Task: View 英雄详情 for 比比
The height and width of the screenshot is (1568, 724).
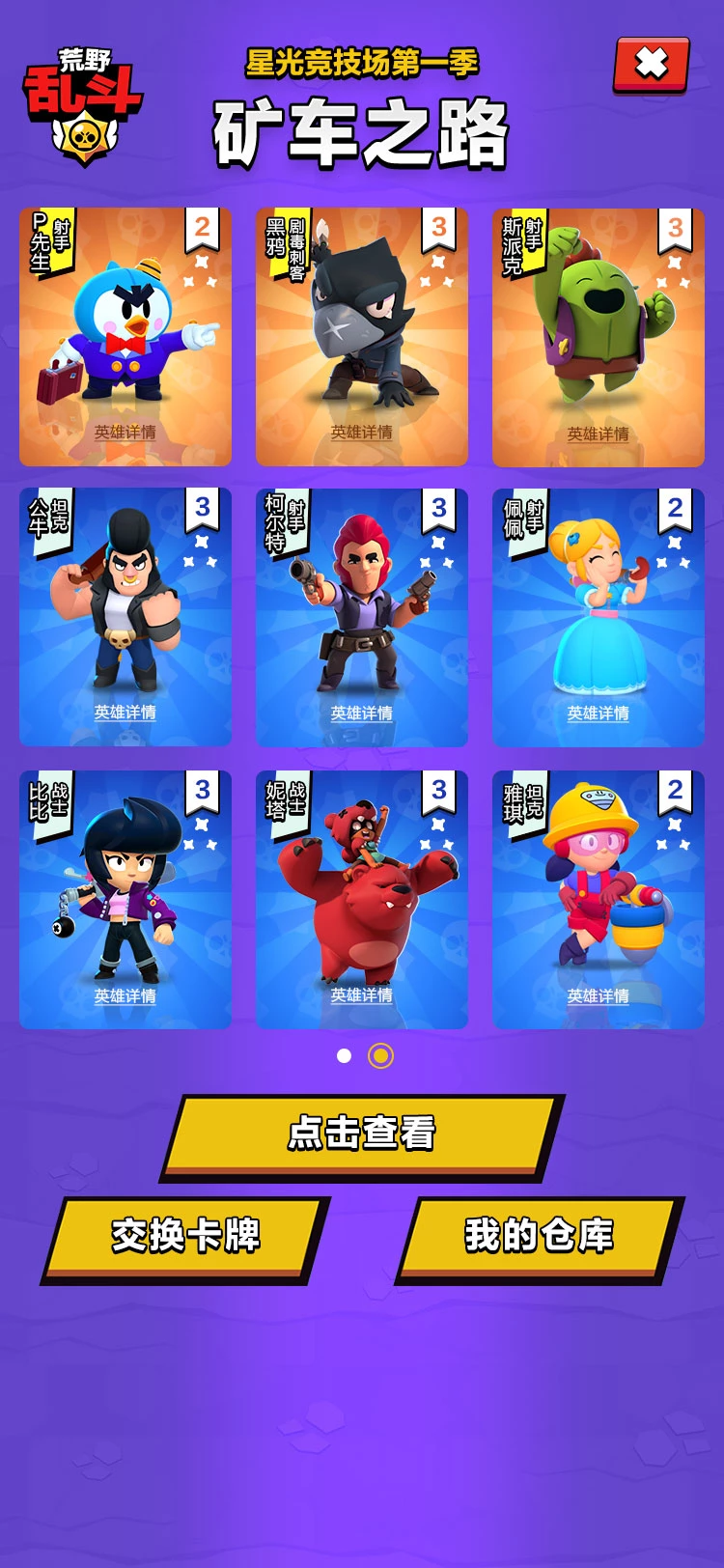Action: point(125,995)
